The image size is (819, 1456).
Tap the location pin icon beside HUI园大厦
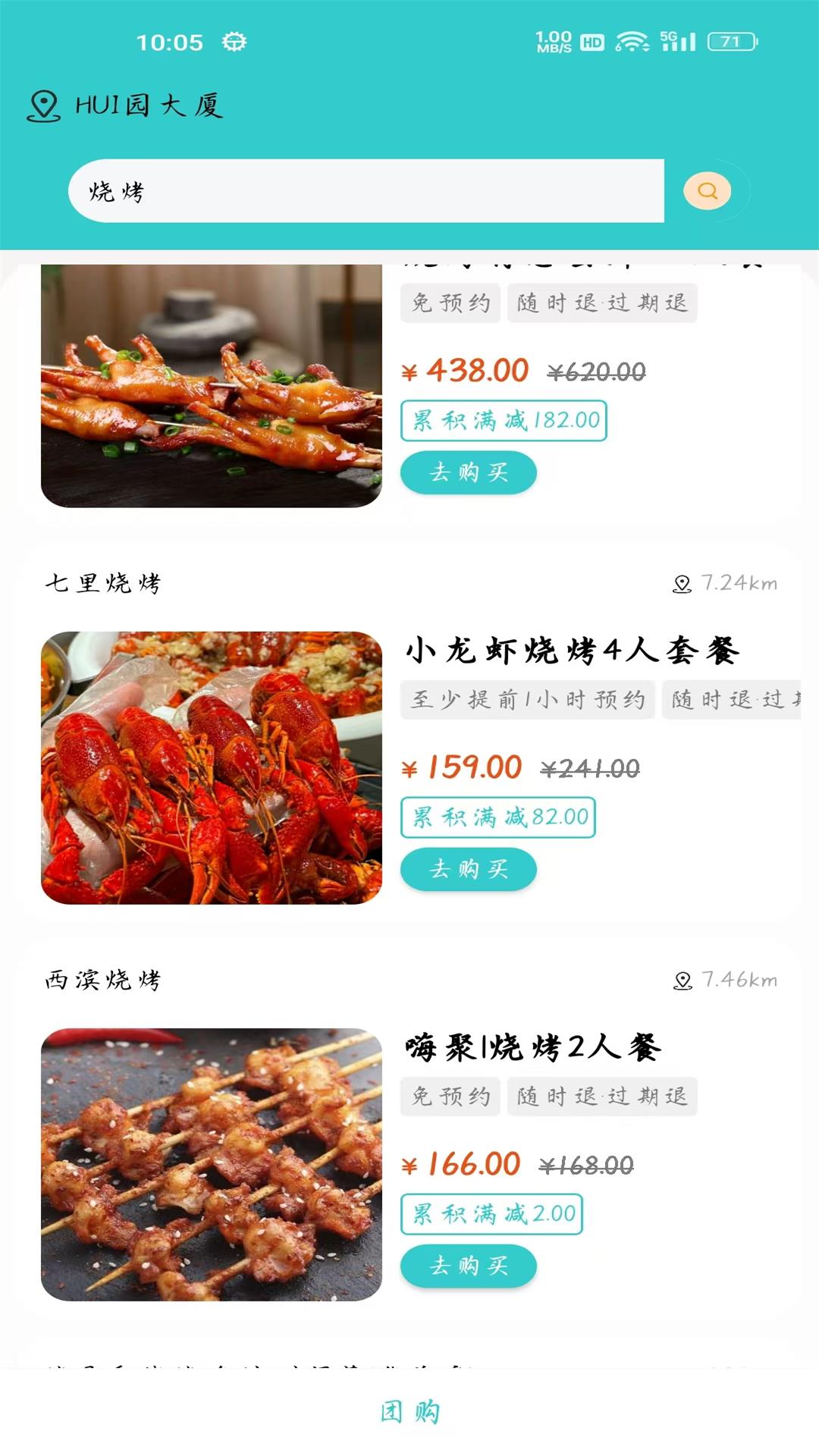point(45,105)
